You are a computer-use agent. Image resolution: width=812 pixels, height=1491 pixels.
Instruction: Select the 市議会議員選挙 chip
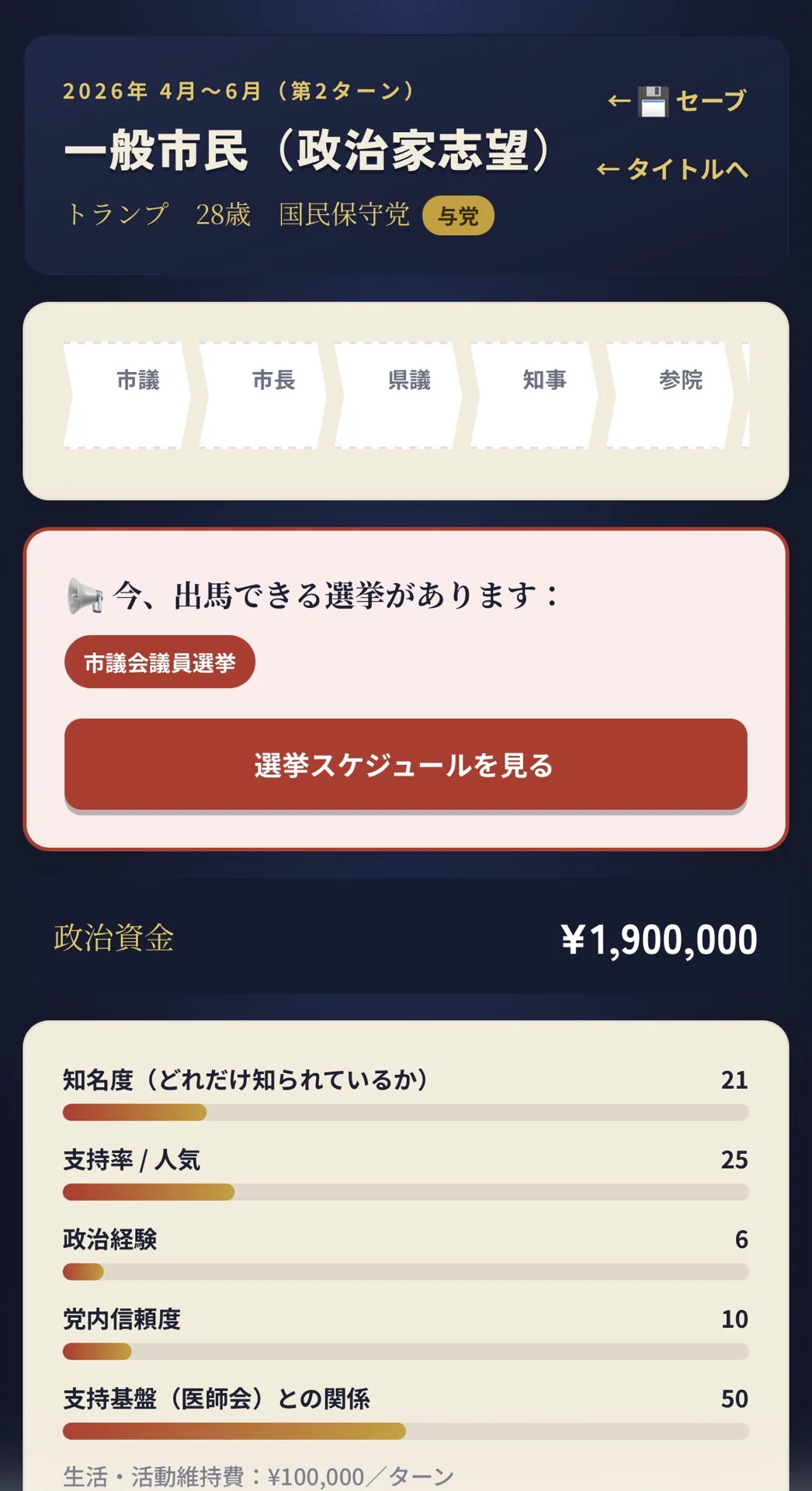(159, 662)
